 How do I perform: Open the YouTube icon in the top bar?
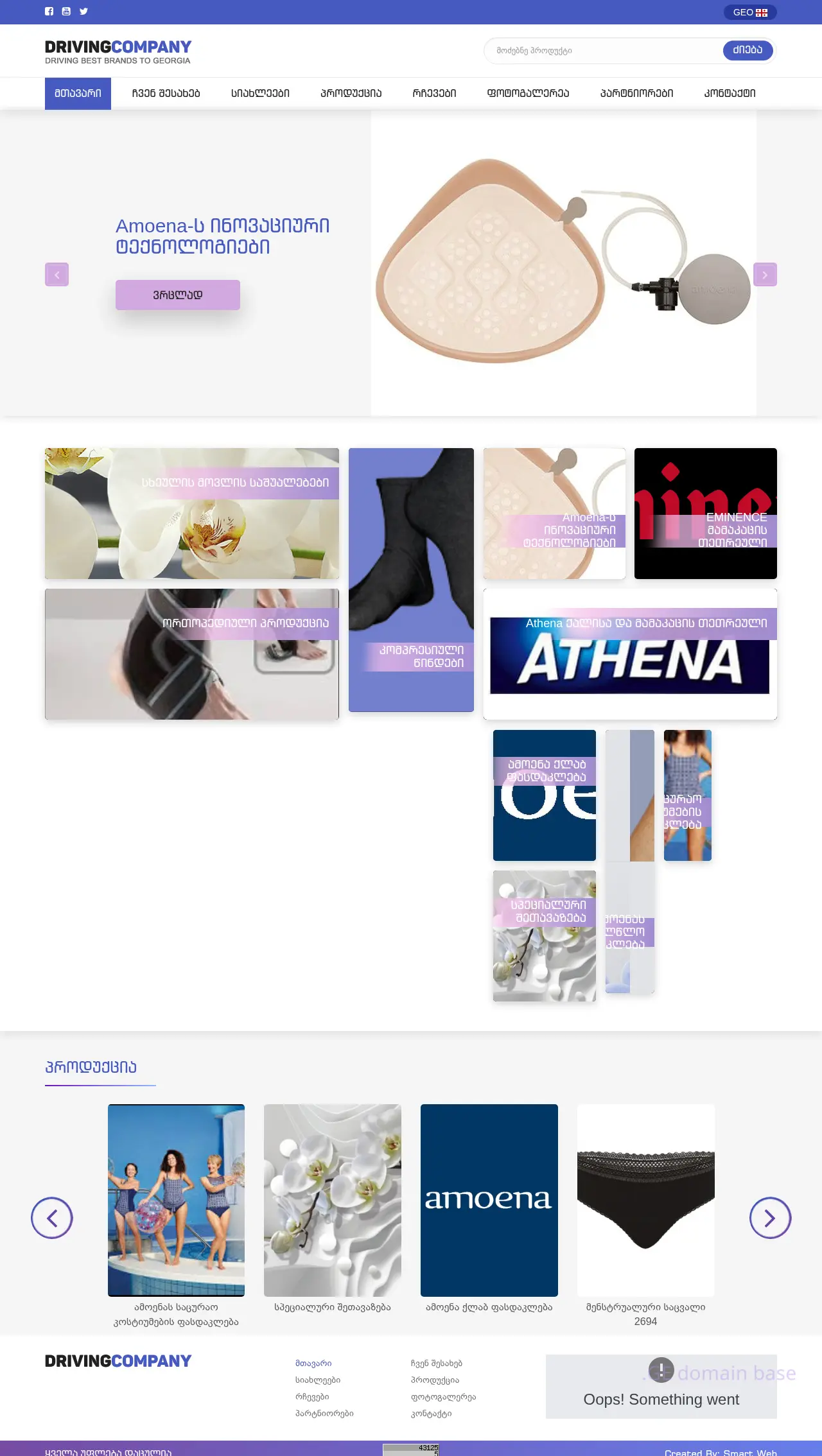click(66, 12)
